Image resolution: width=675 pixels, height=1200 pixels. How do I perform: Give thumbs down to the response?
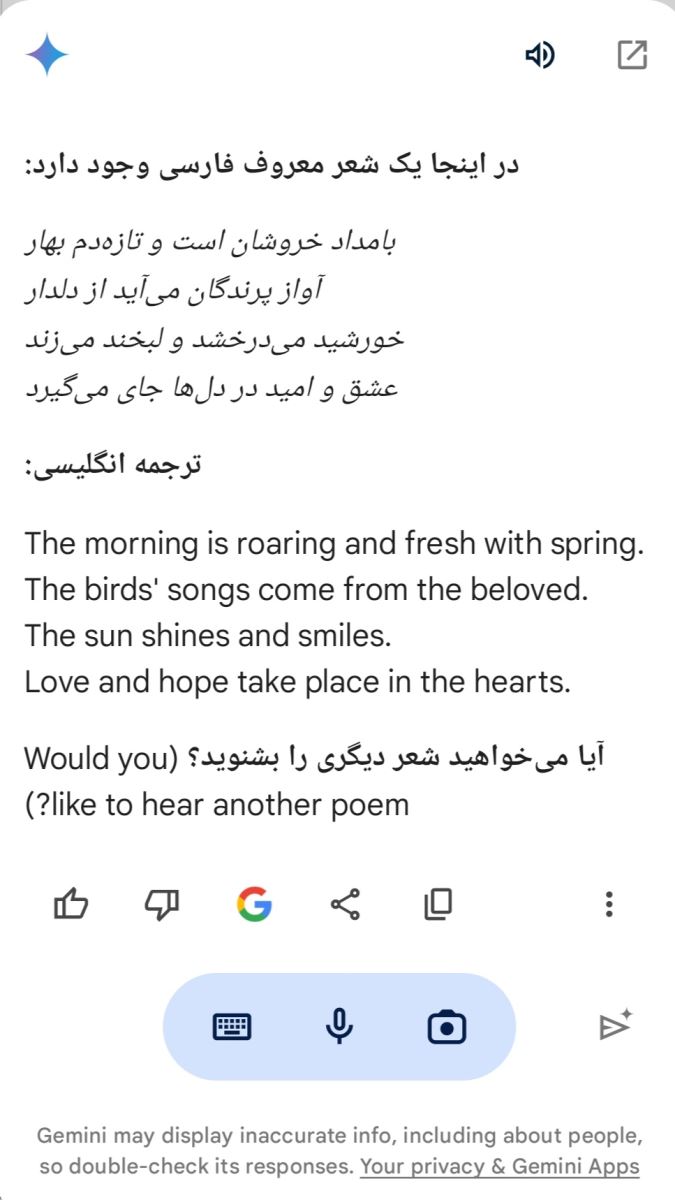pyautogui.click(x=162, y=905)
